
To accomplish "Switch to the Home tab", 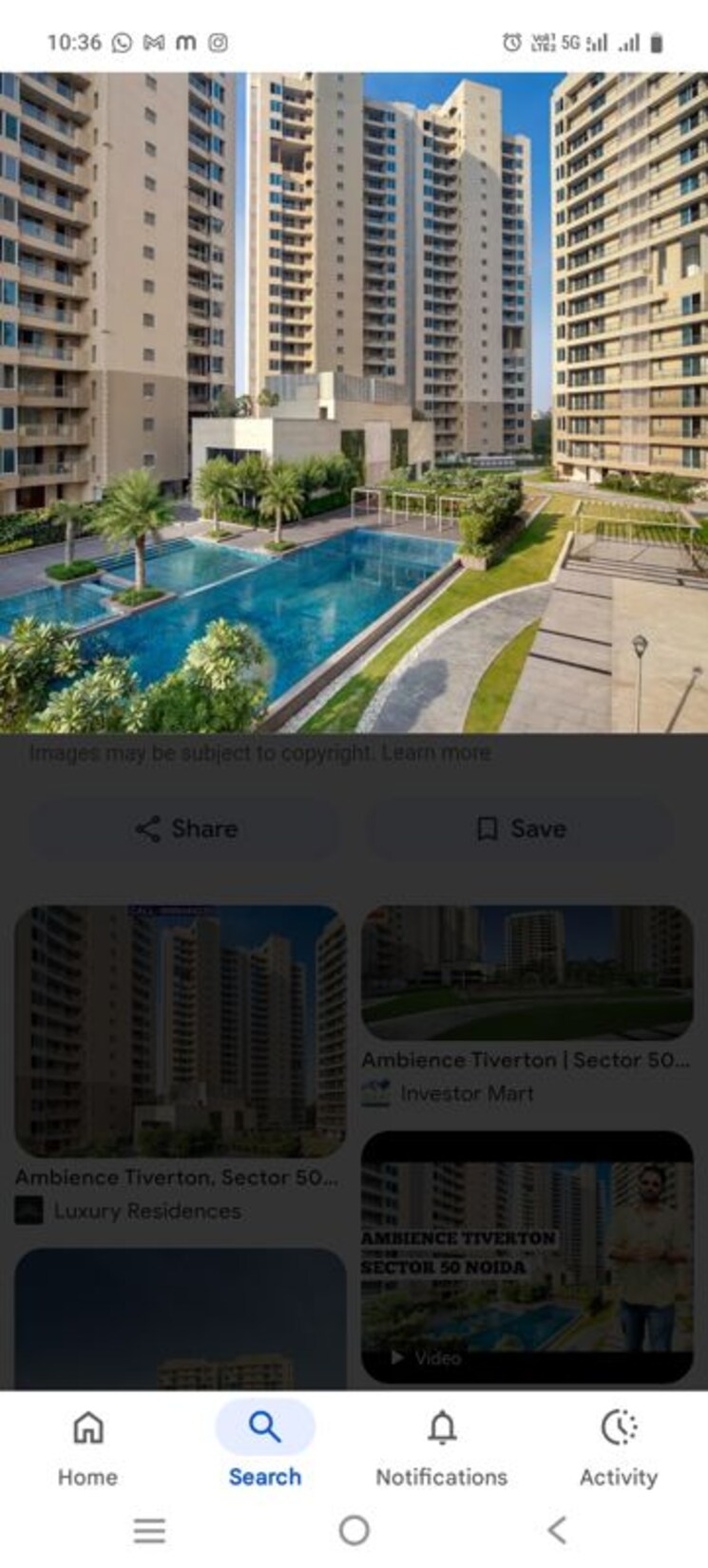I will pyautogui.click(x=88, y=1449).
